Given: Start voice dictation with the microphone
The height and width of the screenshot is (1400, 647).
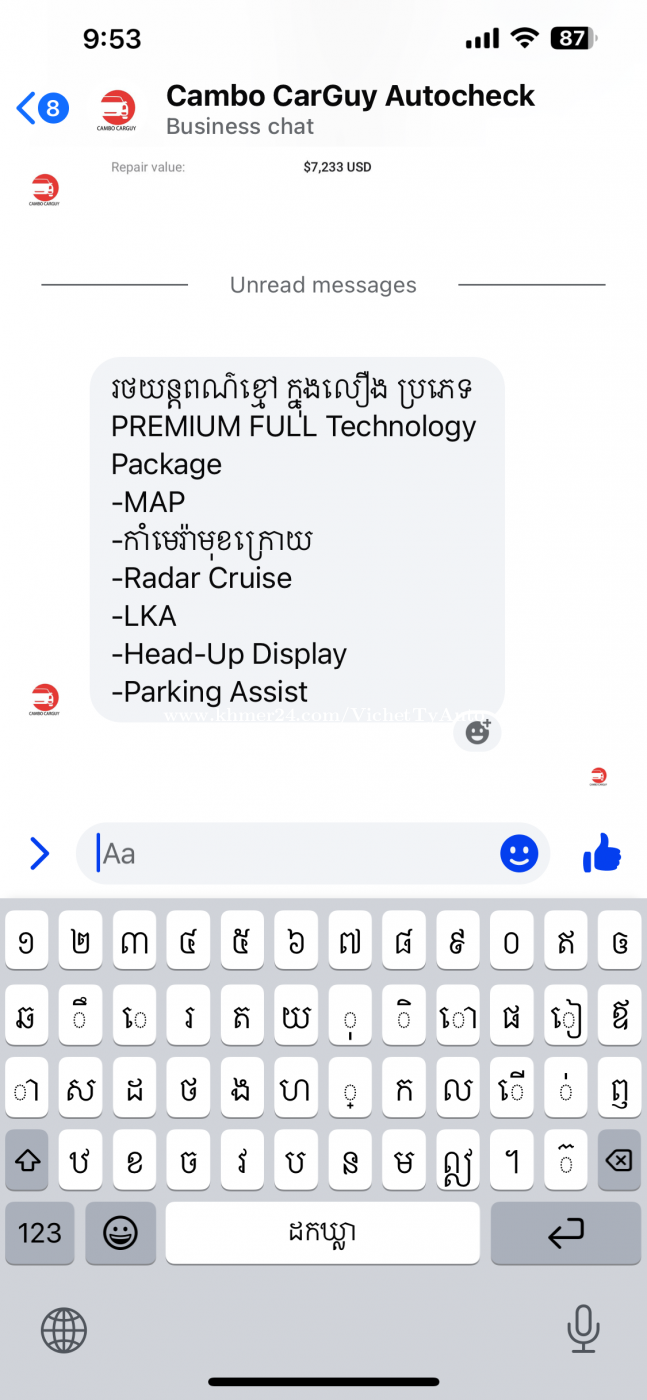Looking at the screenshot, I should point(582,1330).
